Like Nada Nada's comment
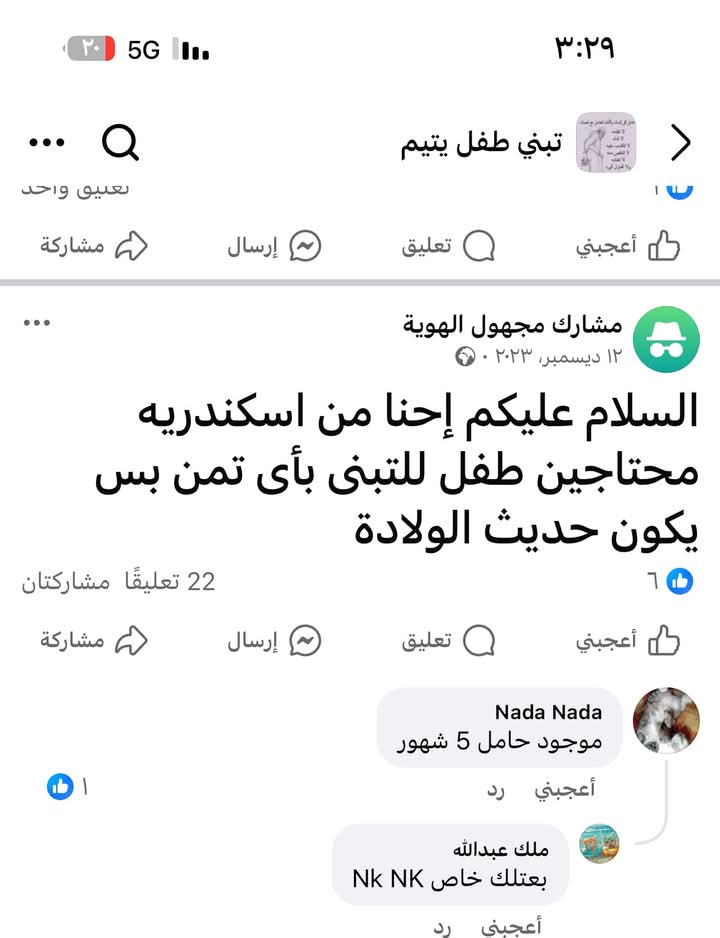The image size is (720, 938). (565, 790)
